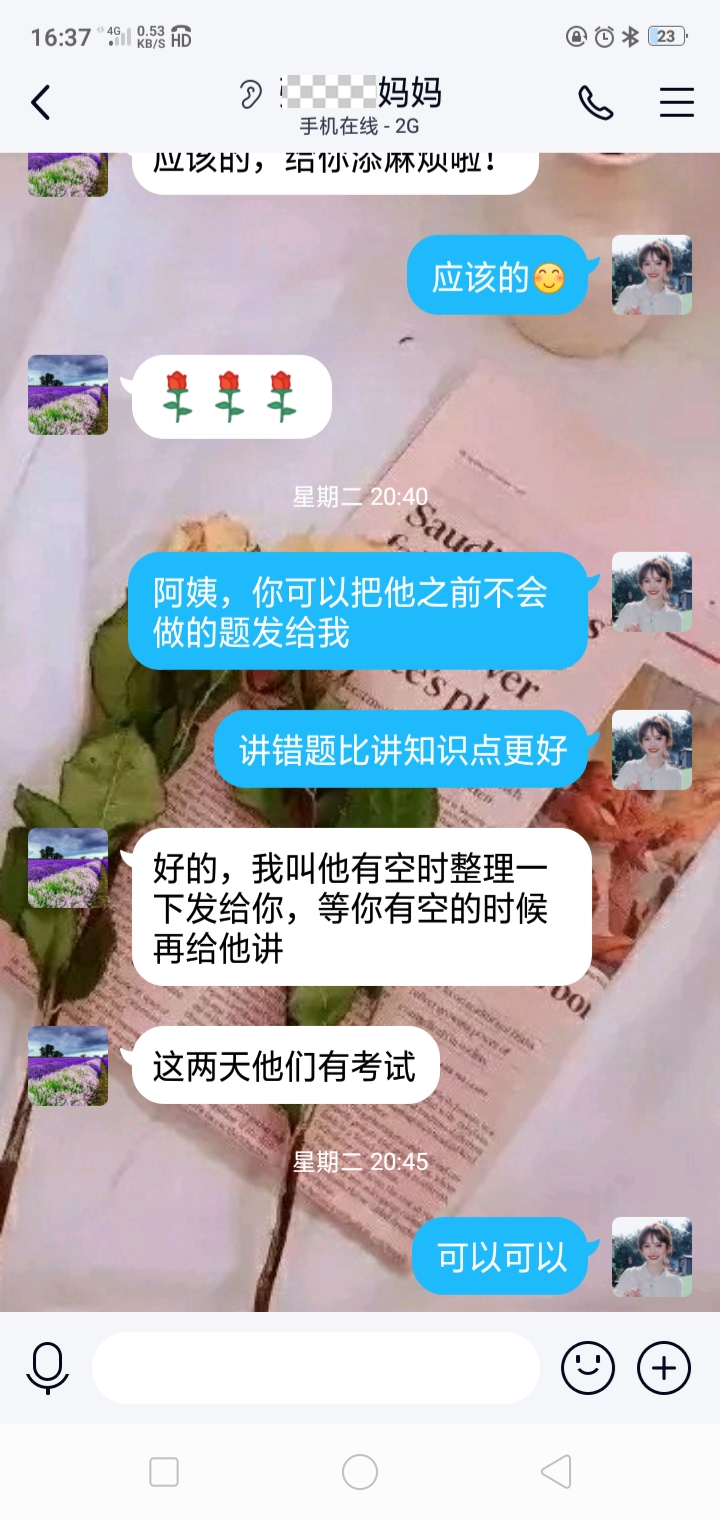720x1520 pixels.
Task: Start a voice call with this contact
Action: point(596,102)
